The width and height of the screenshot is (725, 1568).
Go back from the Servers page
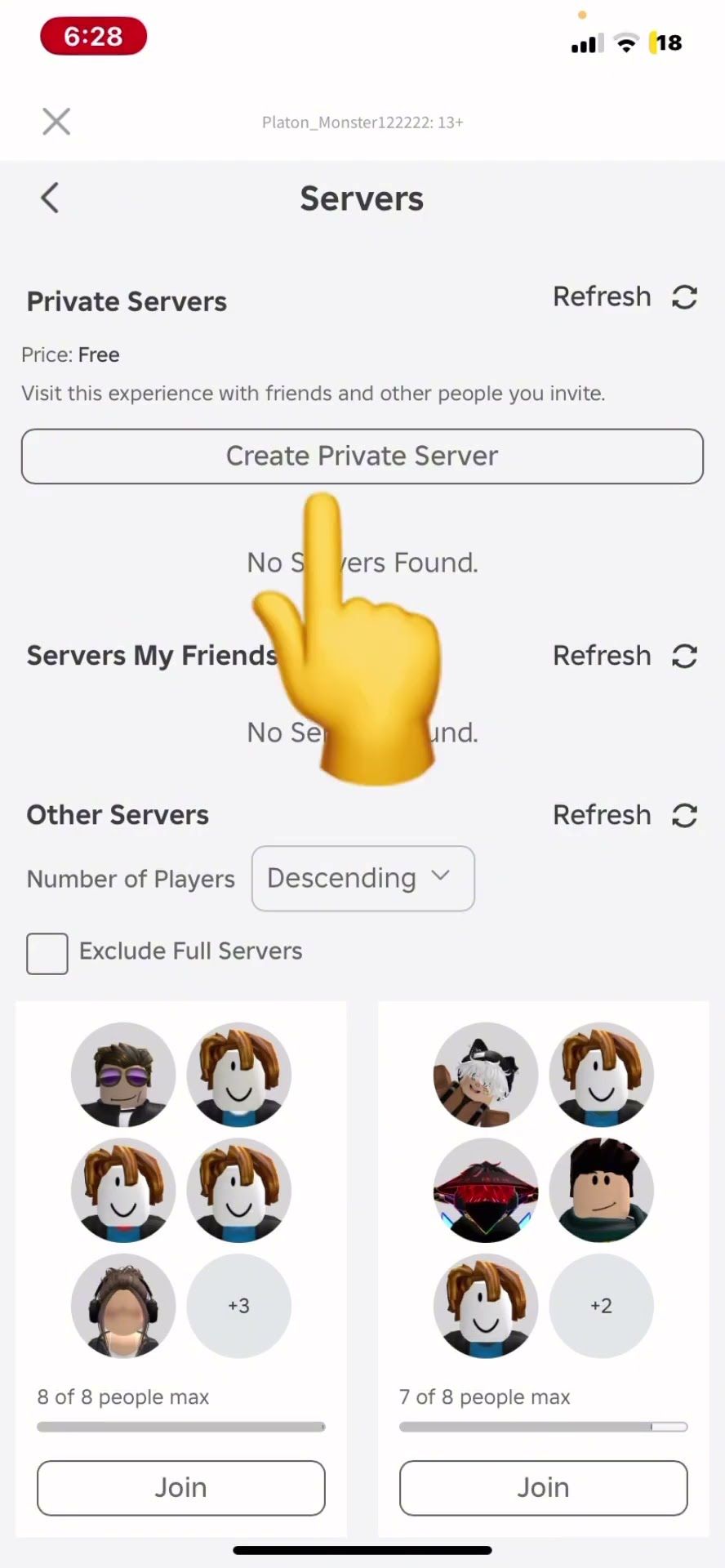pos(50,198)
